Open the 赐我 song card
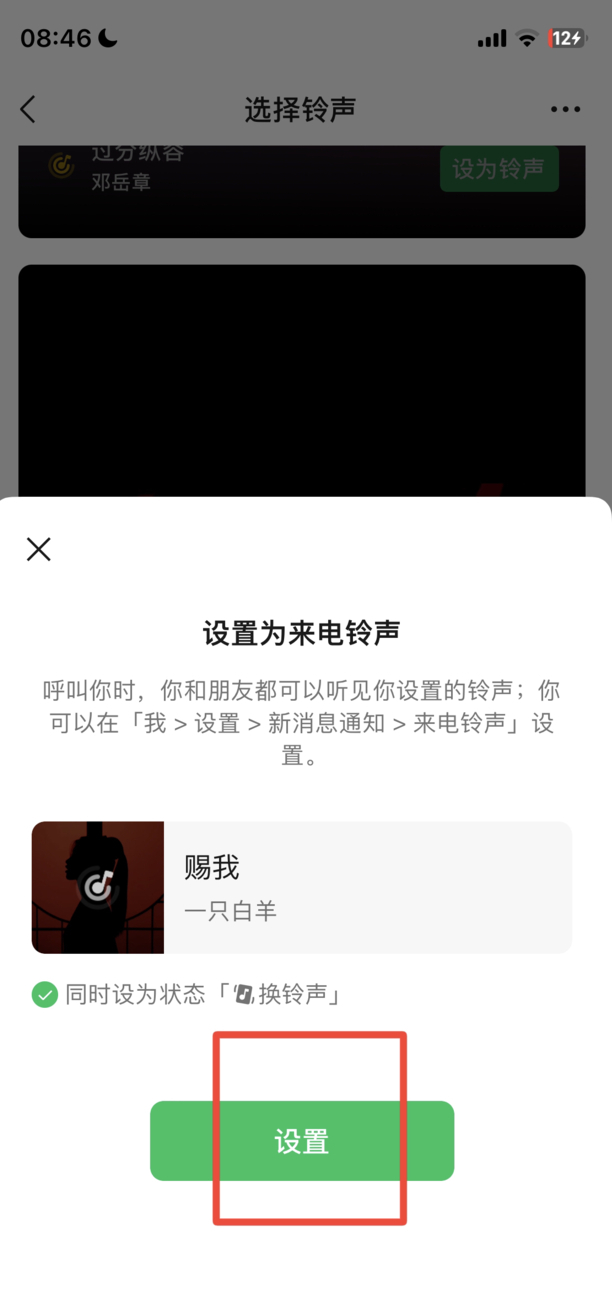The height and width of the screenshot is (1315, 612). pyautogui.click(x=302, y=888)
